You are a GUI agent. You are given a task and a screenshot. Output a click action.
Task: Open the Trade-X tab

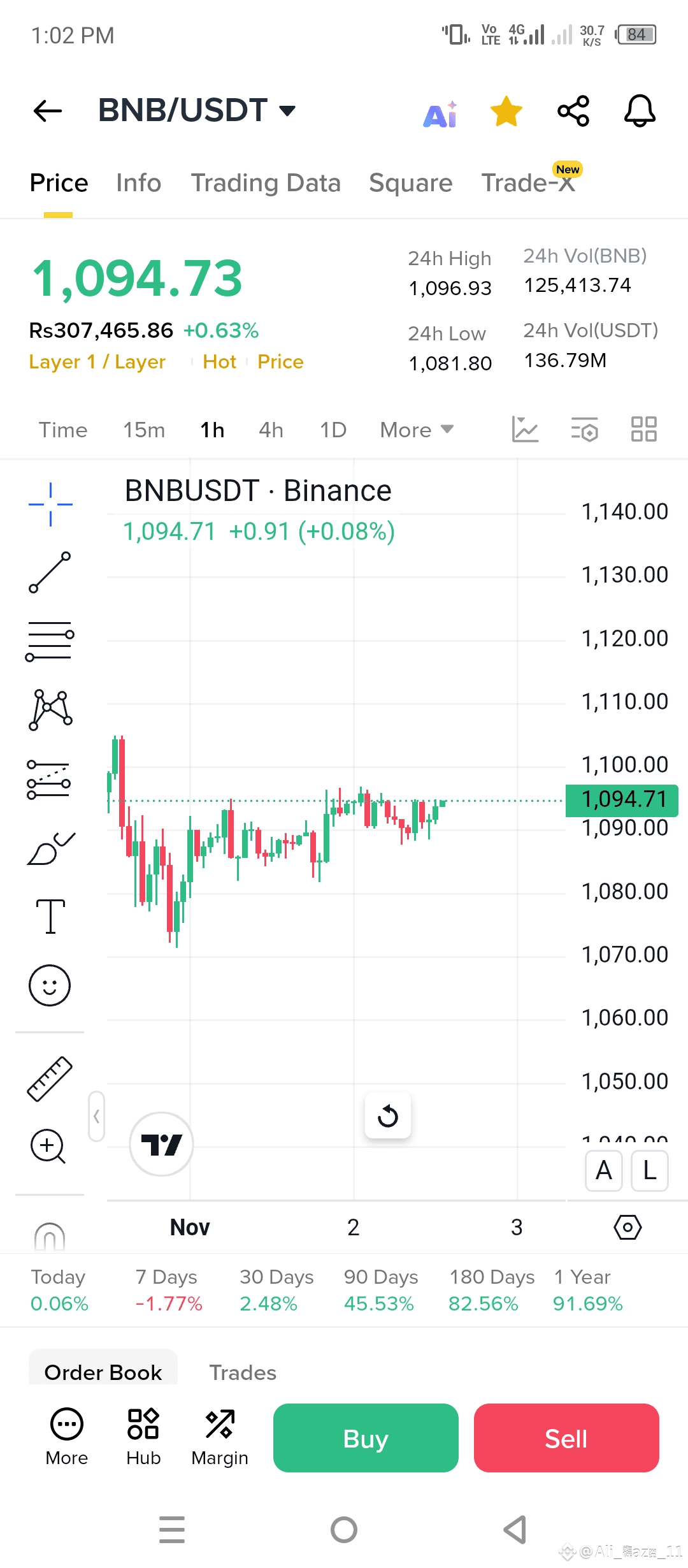(528, 183)
